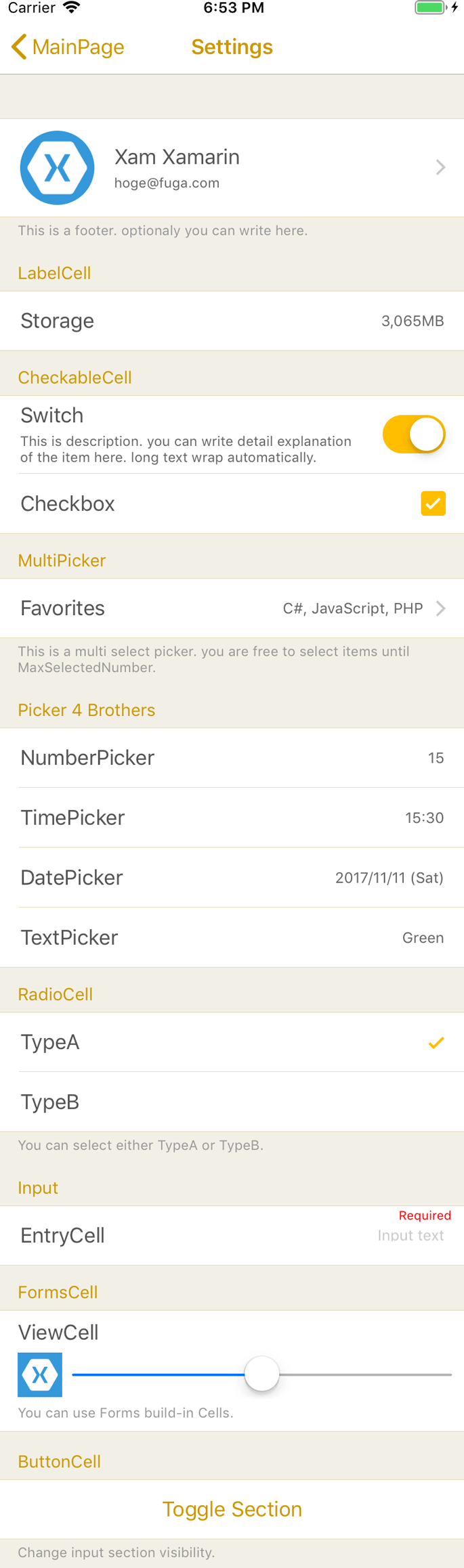
Task: Go back to MainPage
Action: [68, 47]
